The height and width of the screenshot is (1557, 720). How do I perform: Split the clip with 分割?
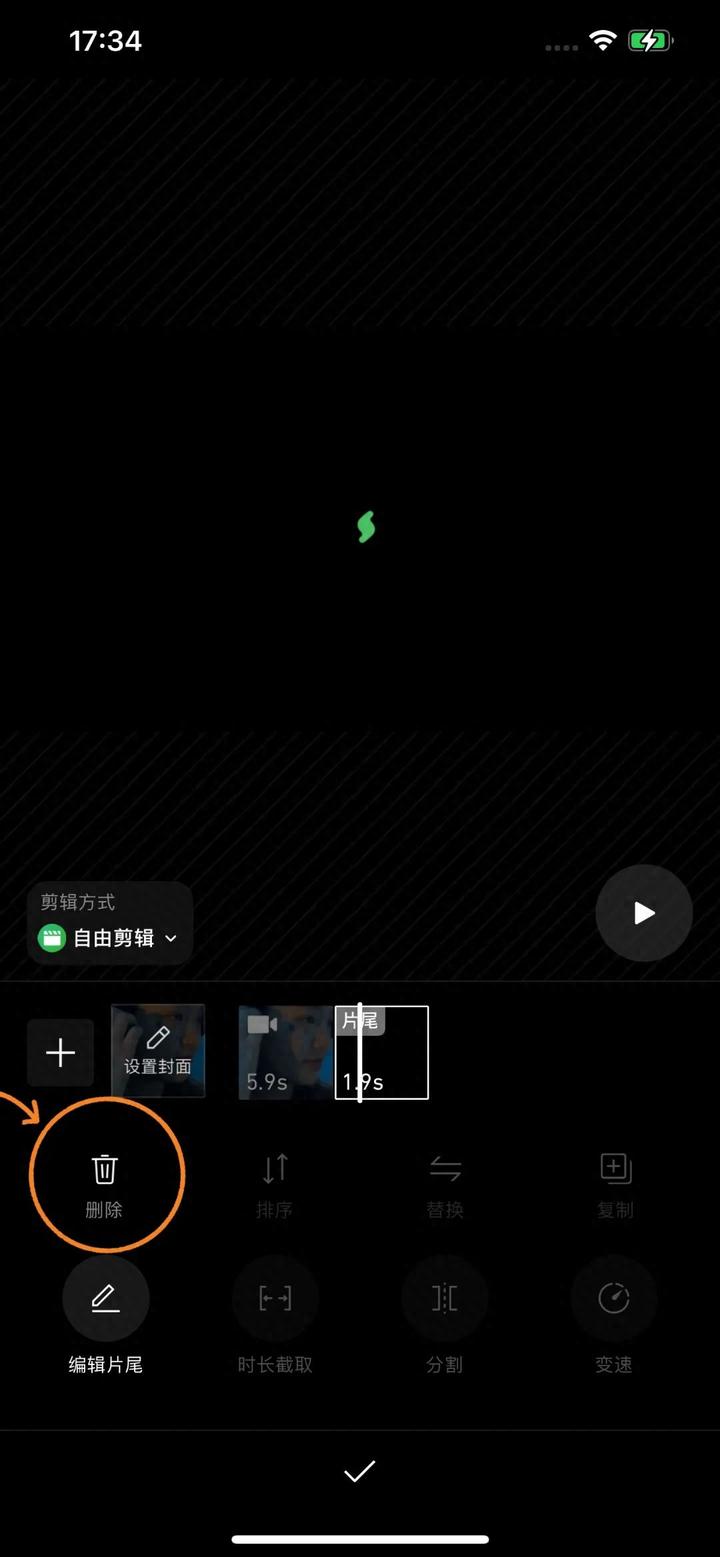click(445, 1312)
